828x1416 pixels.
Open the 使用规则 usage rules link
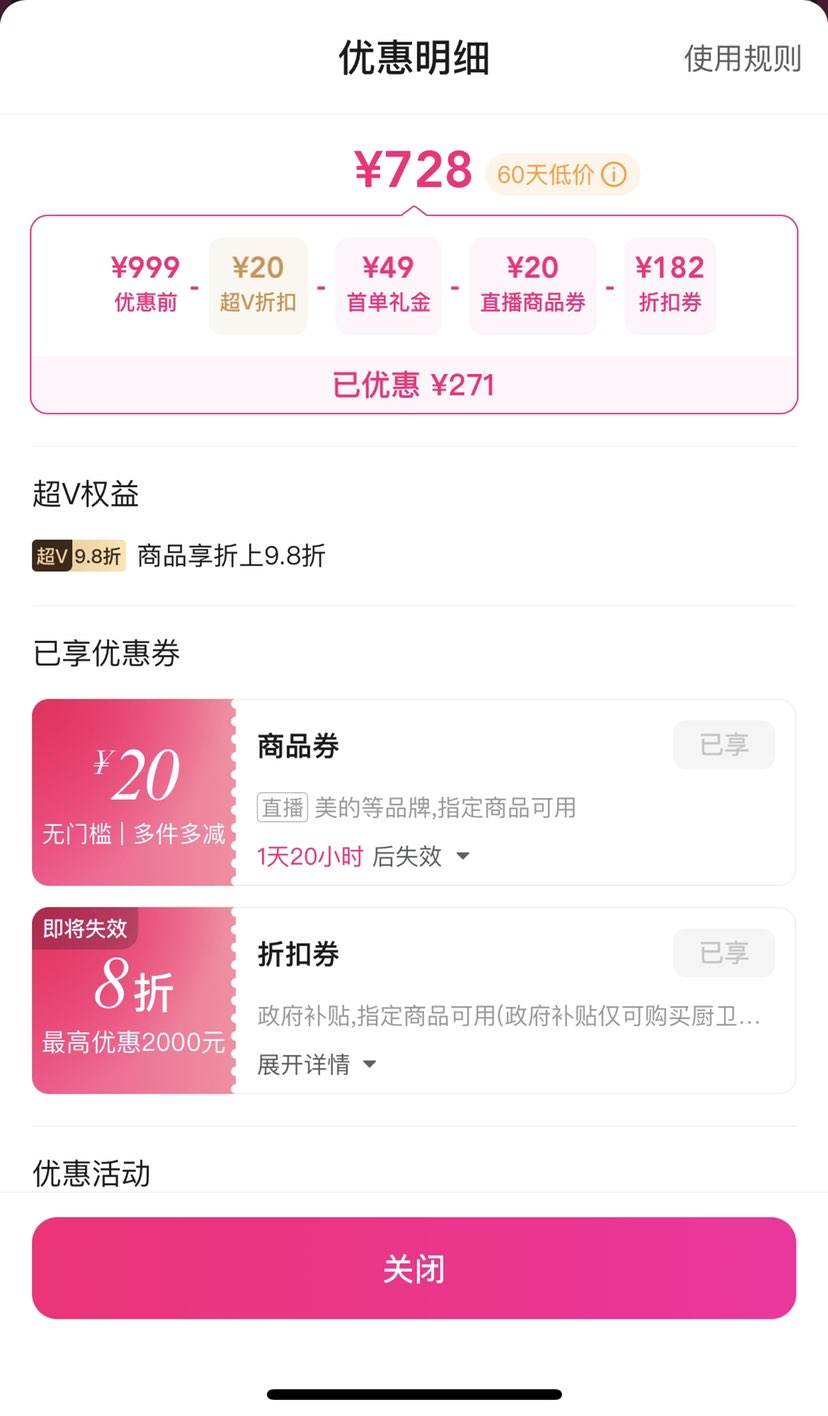pyautogui.click(x=742, y=58)
